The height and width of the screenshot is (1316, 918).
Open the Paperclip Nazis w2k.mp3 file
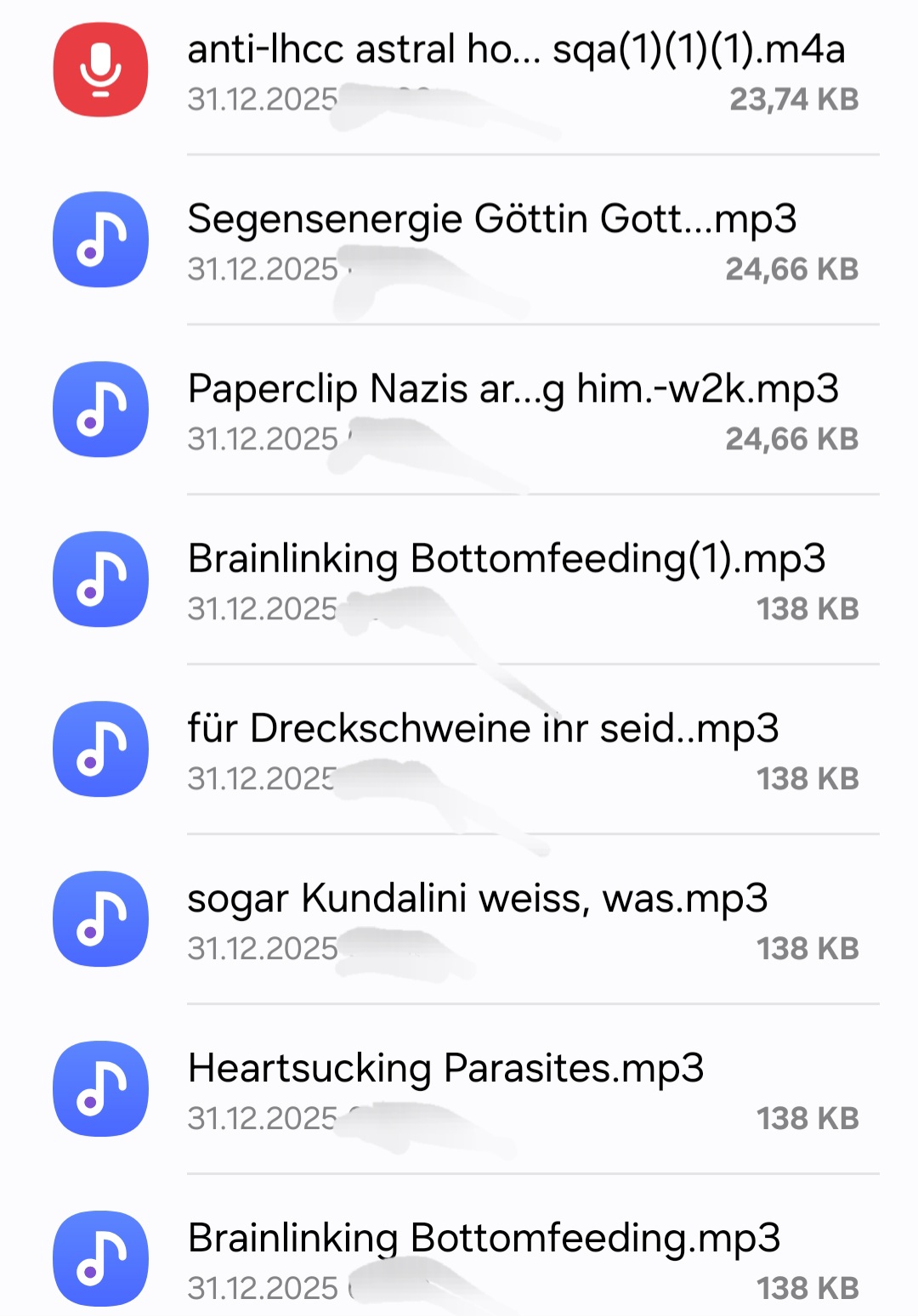513,390
